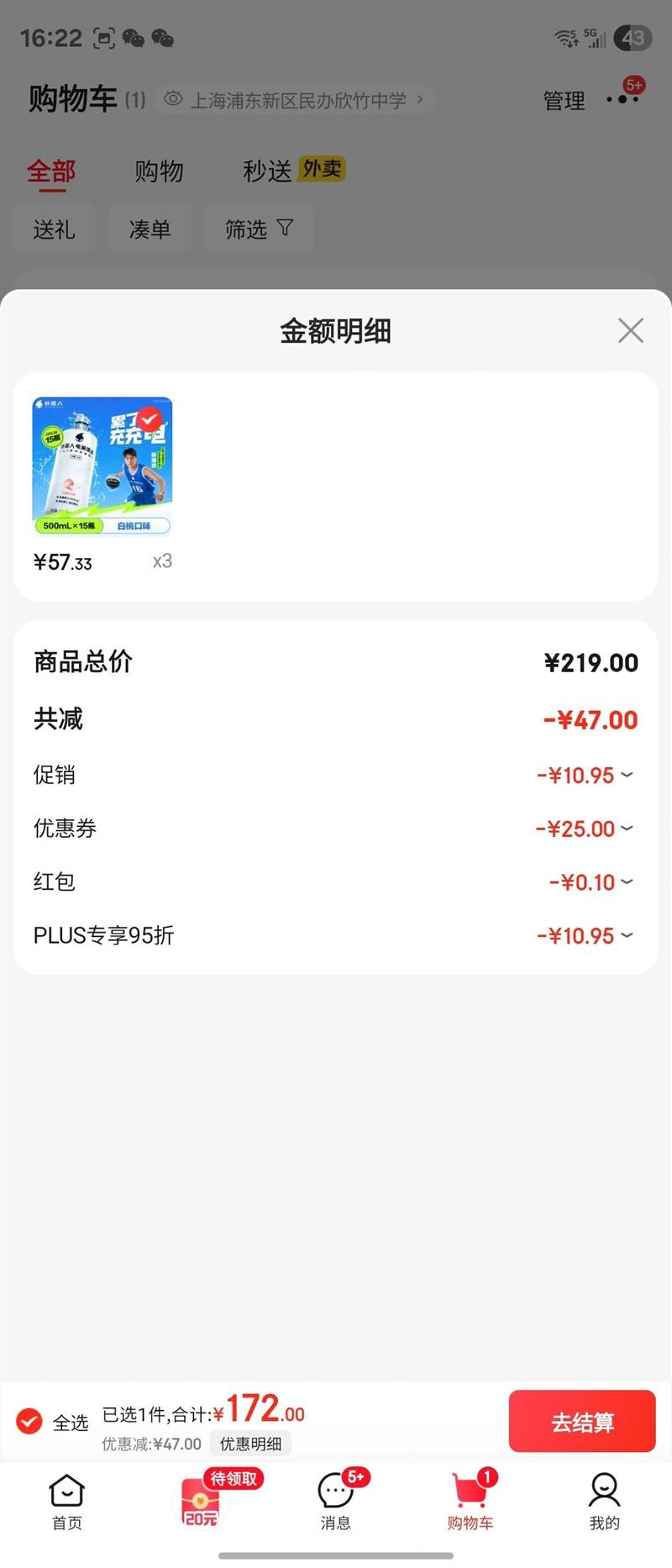Claim the 待领取 20元 red packet
The height and width of the screenshot is (1568, 672).
click(x=202, y=1501)
